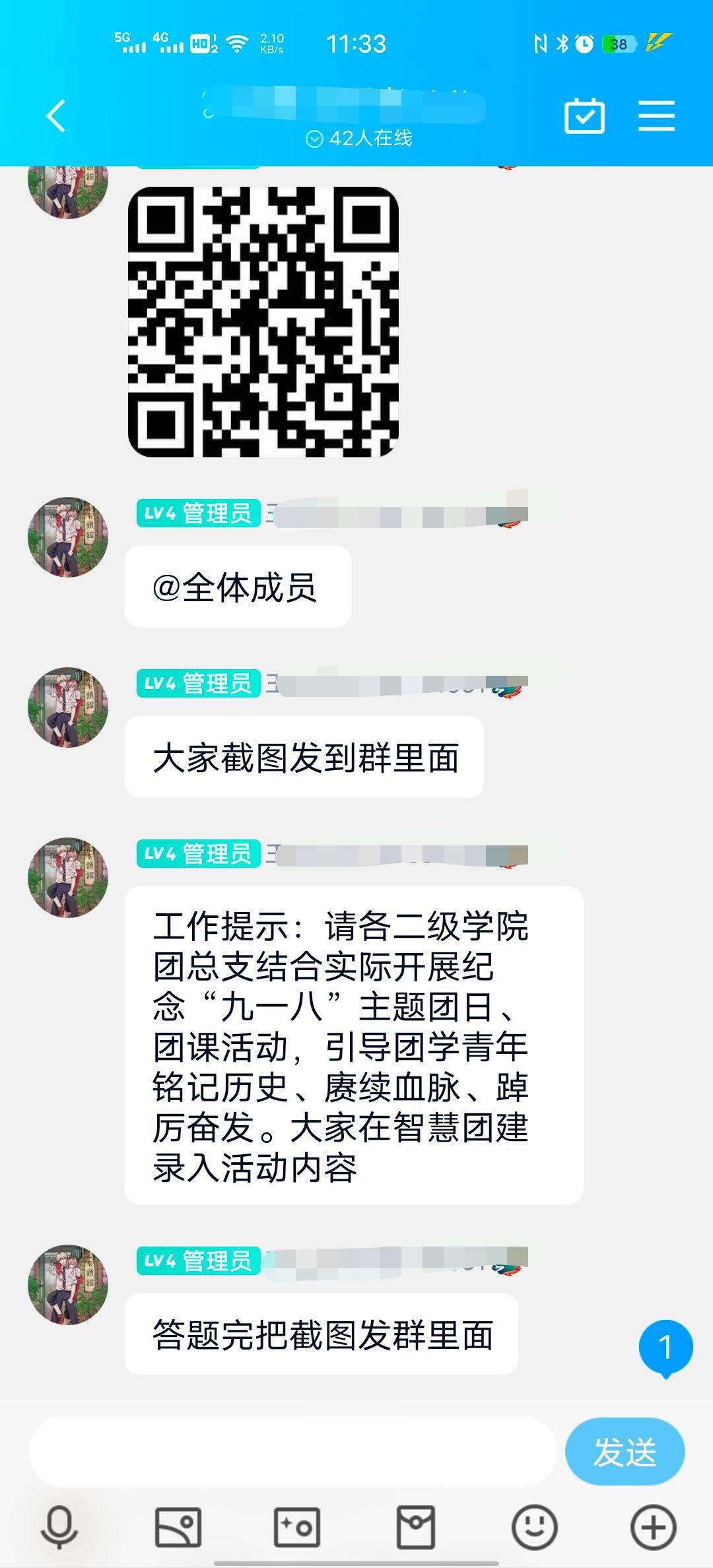
Task: Open the QR code image message
Action: pyautogui.click(x=263, y=322)
